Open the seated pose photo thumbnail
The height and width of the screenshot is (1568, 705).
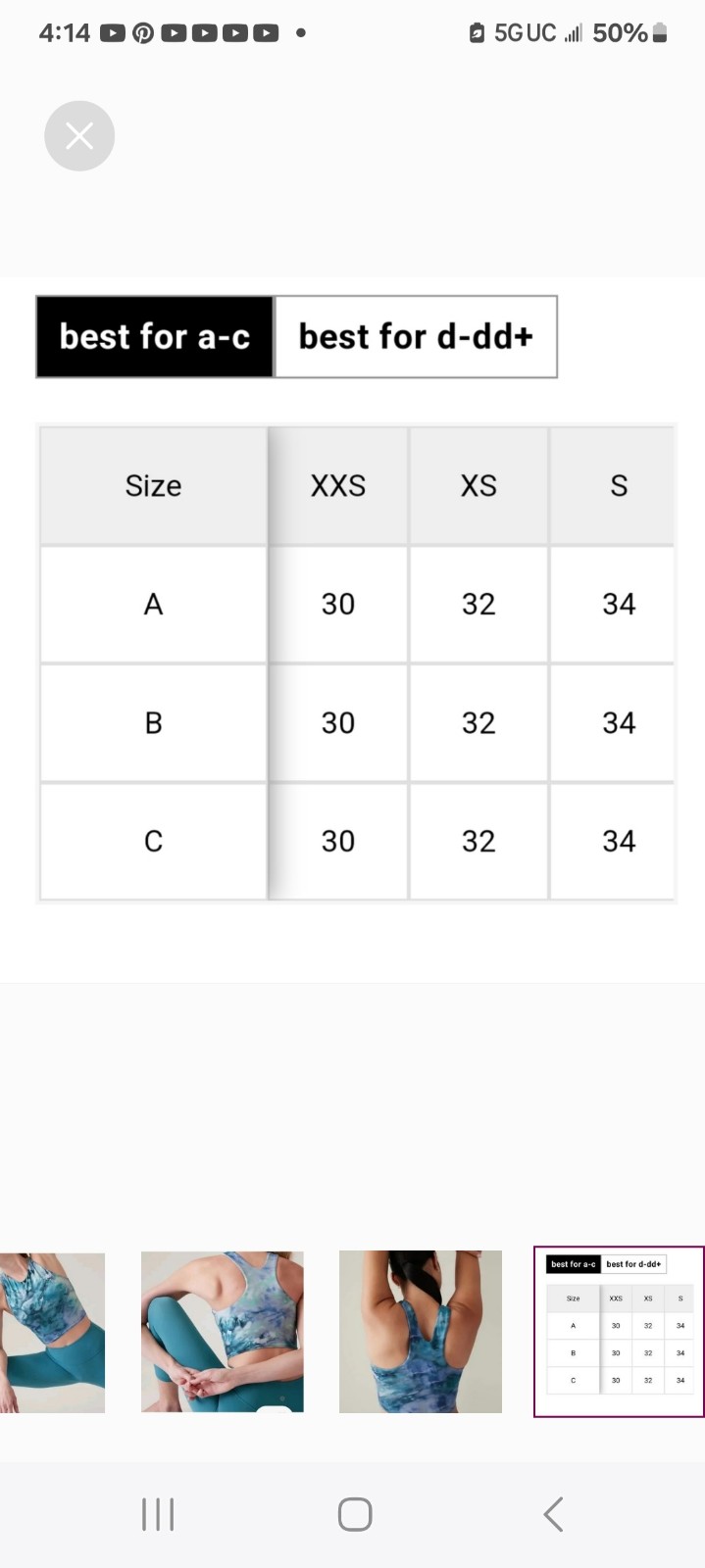pyautogui.click(x=223, y=1331)
